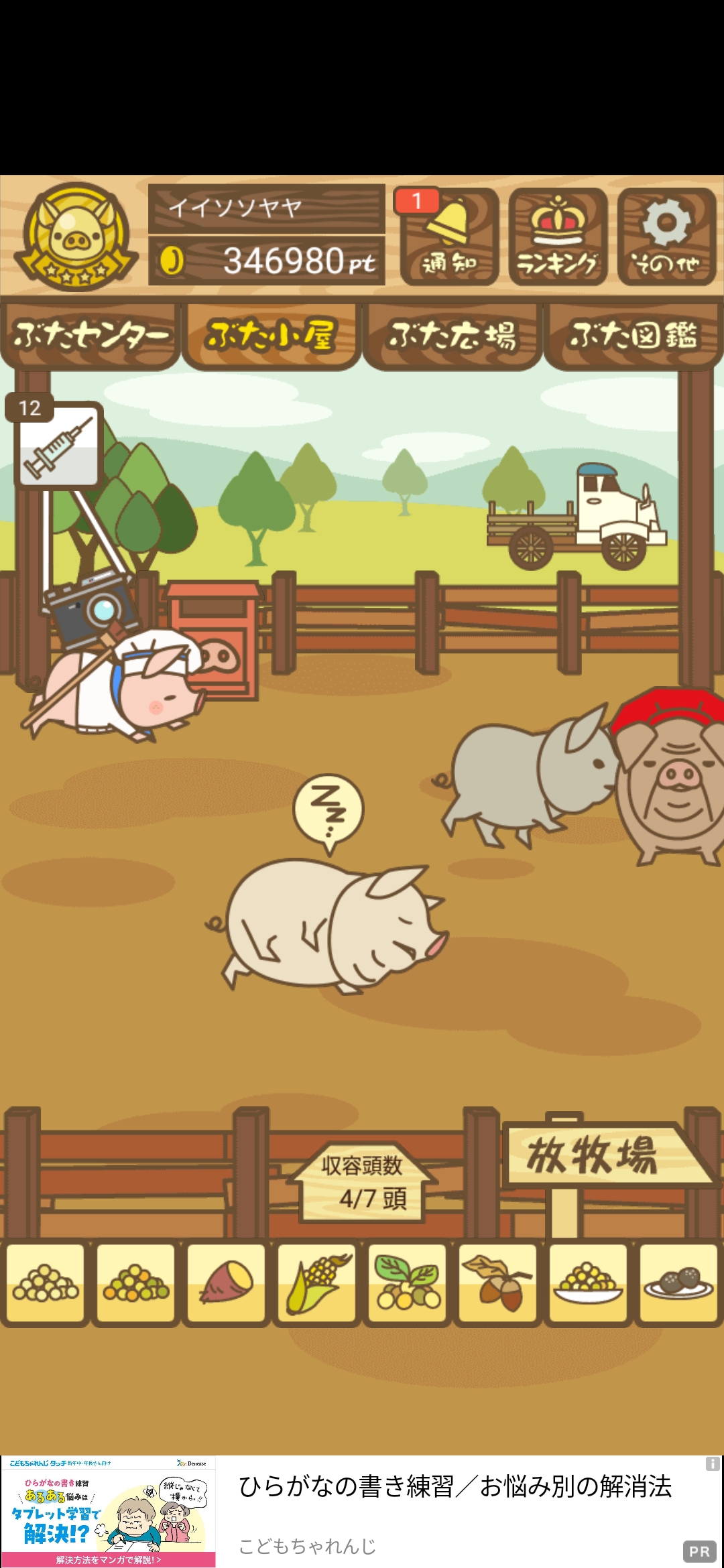Screen dimensions: 724x1568
Task: Choose the leafy vegetable feed
Action: [408, 1283]
